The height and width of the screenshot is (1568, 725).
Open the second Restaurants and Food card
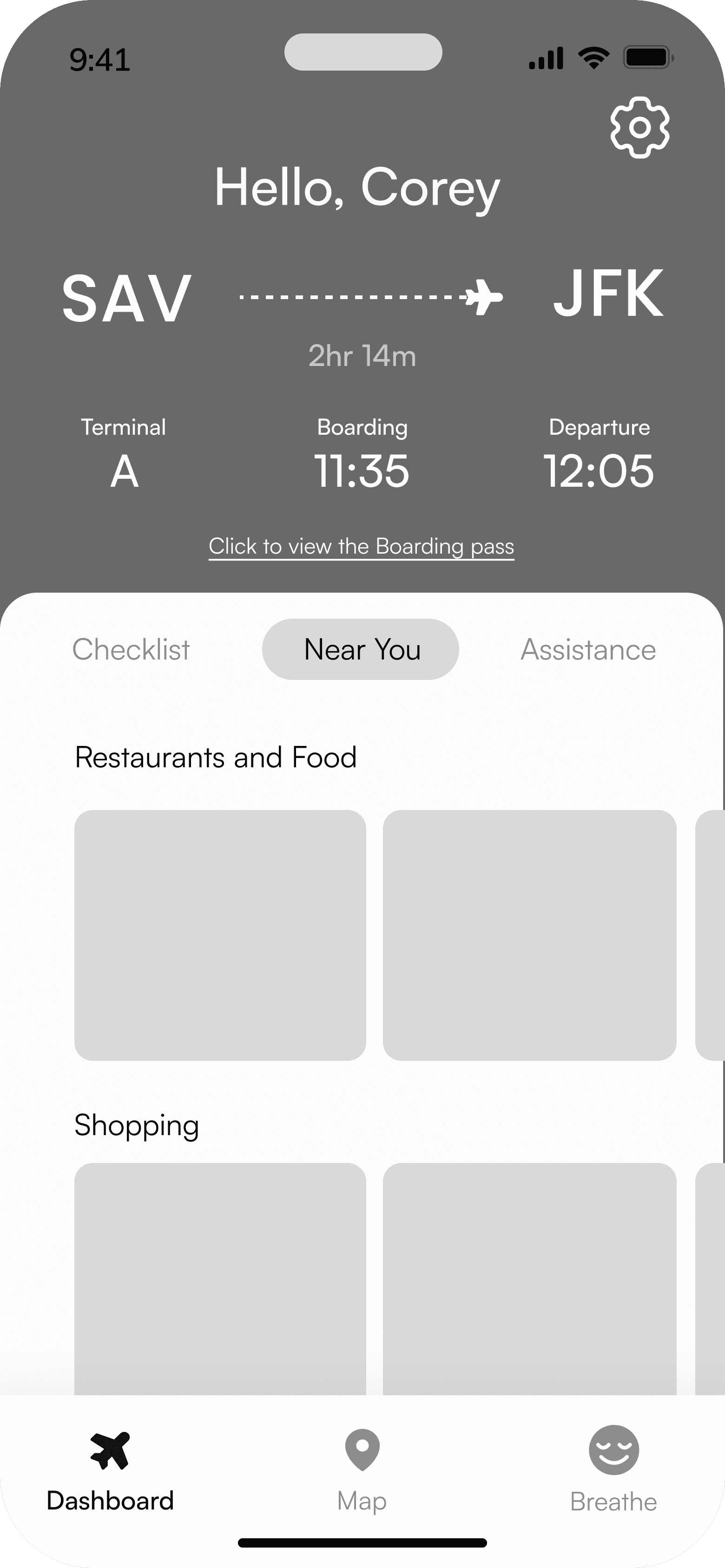529,935
